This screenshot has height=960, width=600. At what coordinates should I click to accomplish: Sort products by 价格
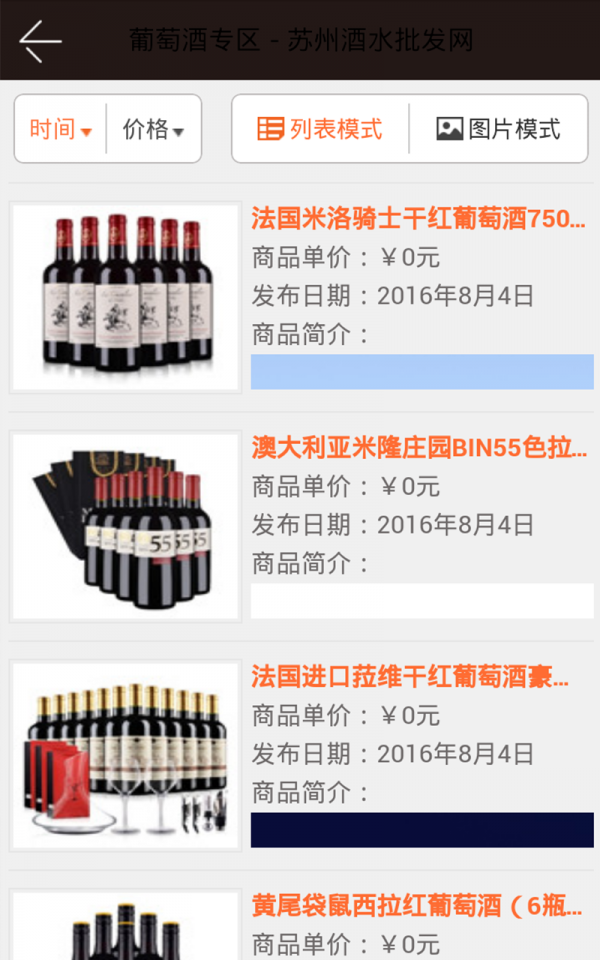pos(153,129)
